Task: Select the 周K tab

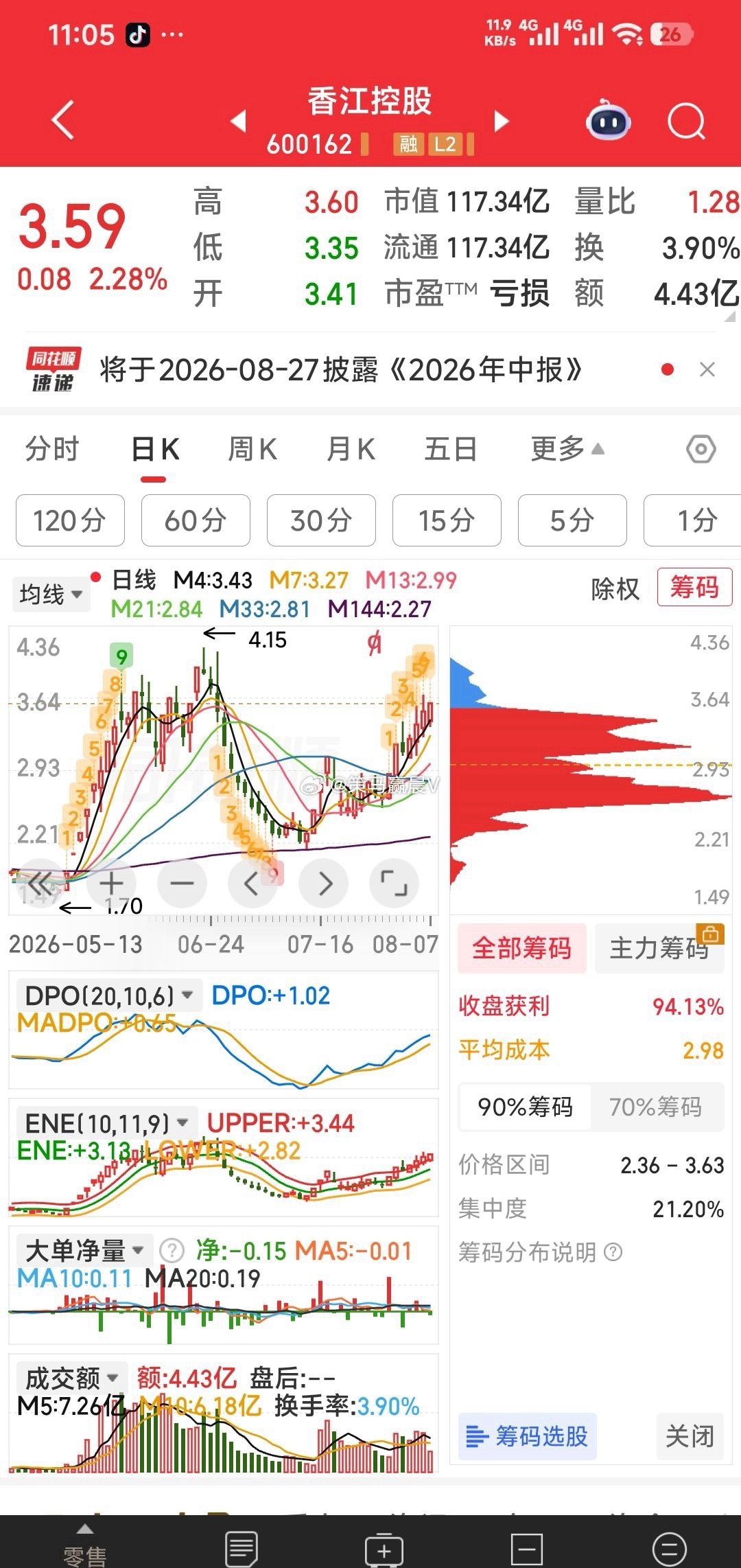Action: (x=252, y=450)
